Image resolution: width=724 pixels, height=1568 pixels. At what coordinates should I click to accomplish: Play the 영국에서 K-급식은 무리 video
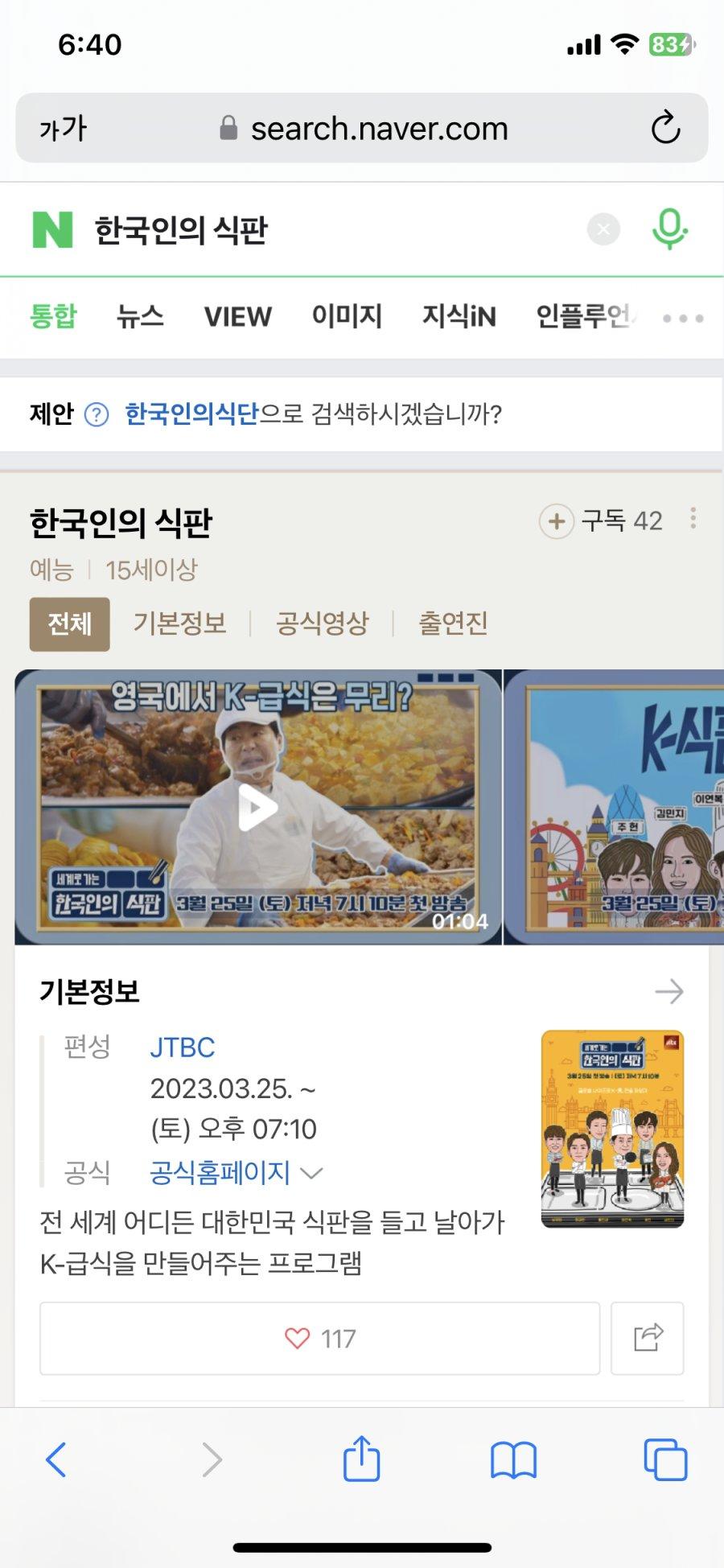(x=258, y=808)
